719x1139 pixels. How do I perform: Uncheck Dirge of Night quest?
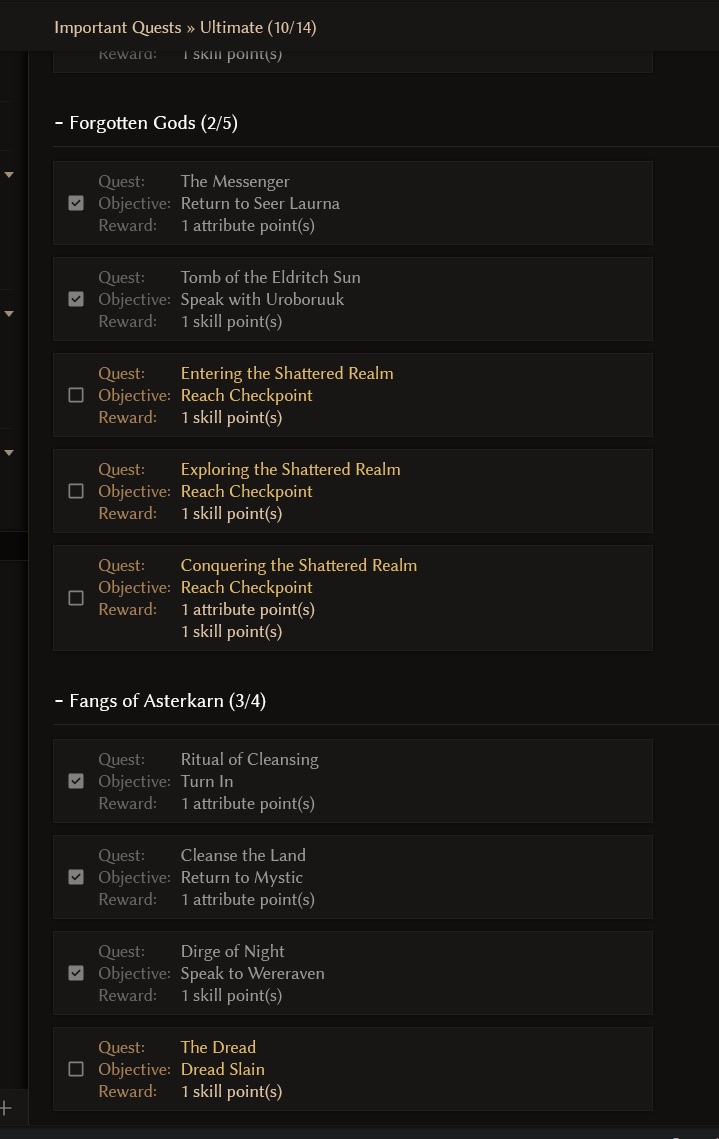(x=76, y=973)
